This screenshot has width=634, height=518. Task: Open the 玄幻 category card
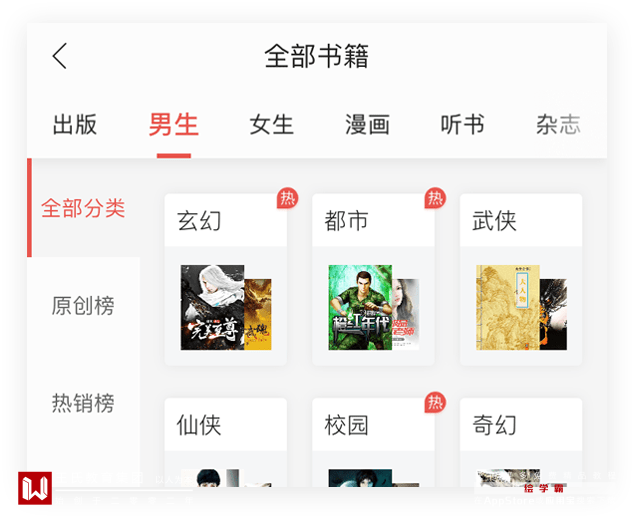[226, 280]
